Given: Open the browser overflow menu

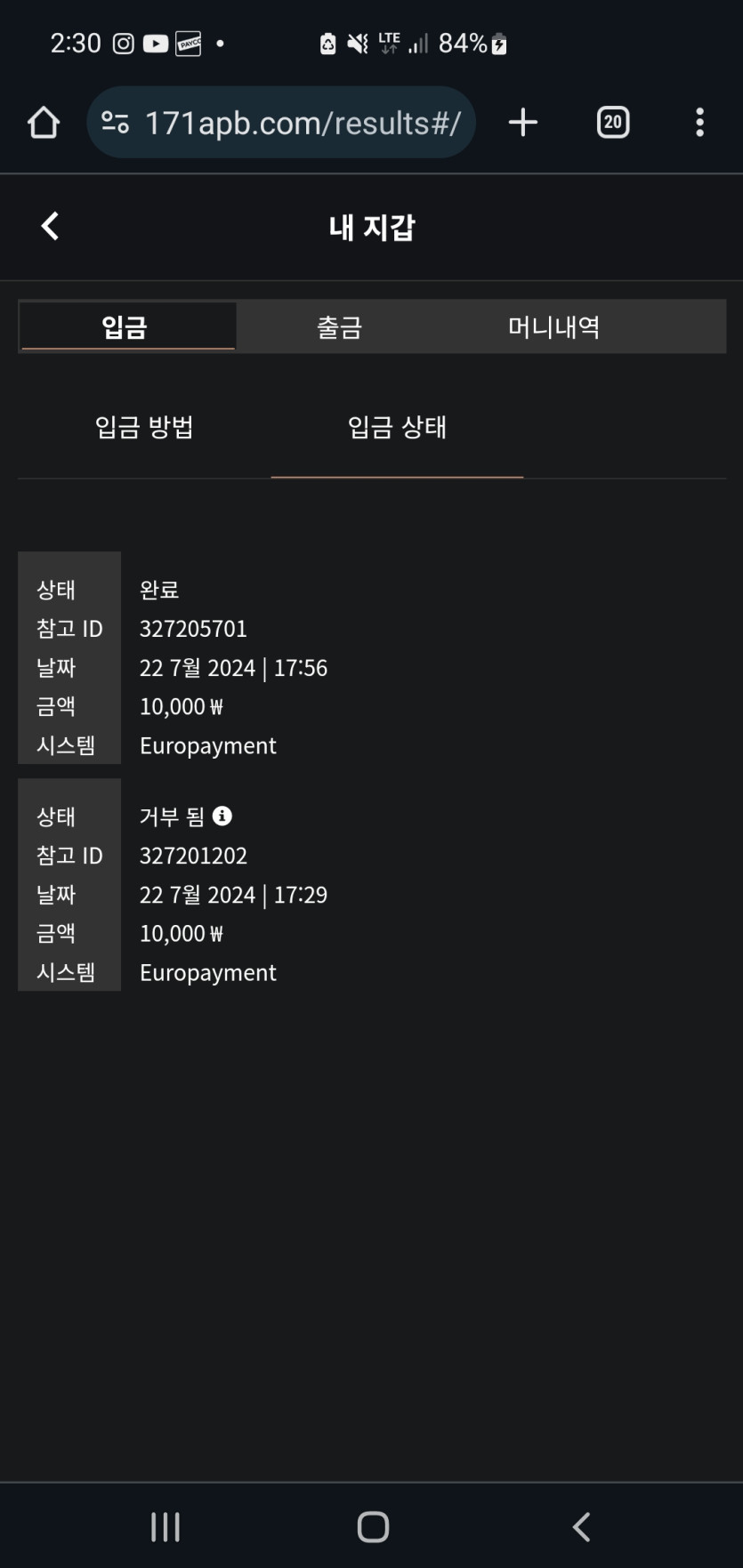Looking at the screenshot, I should coord(700,123).
